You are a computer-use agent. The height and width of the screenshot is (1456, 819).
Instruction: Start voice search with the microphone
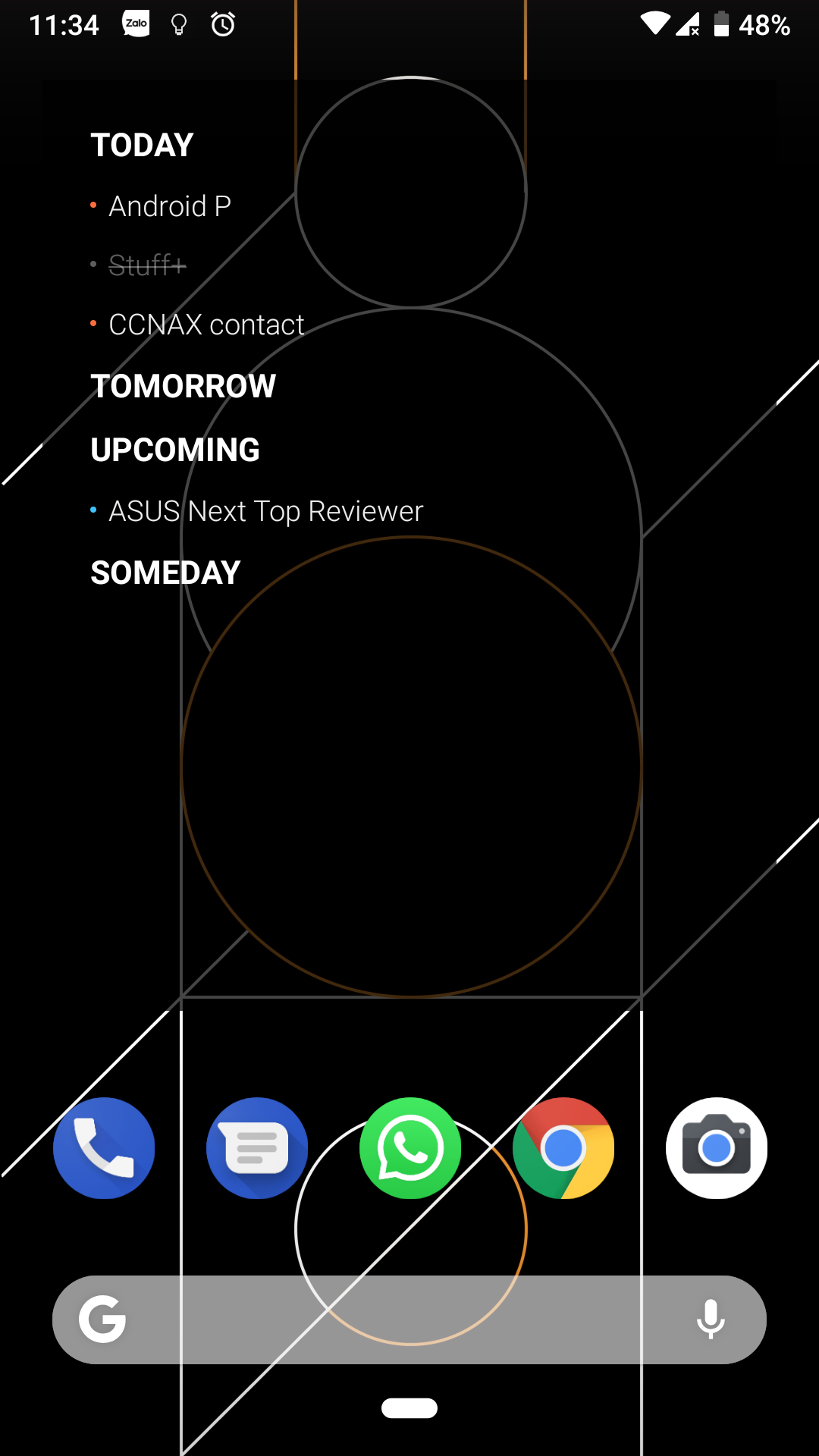tap(711, 1319)
